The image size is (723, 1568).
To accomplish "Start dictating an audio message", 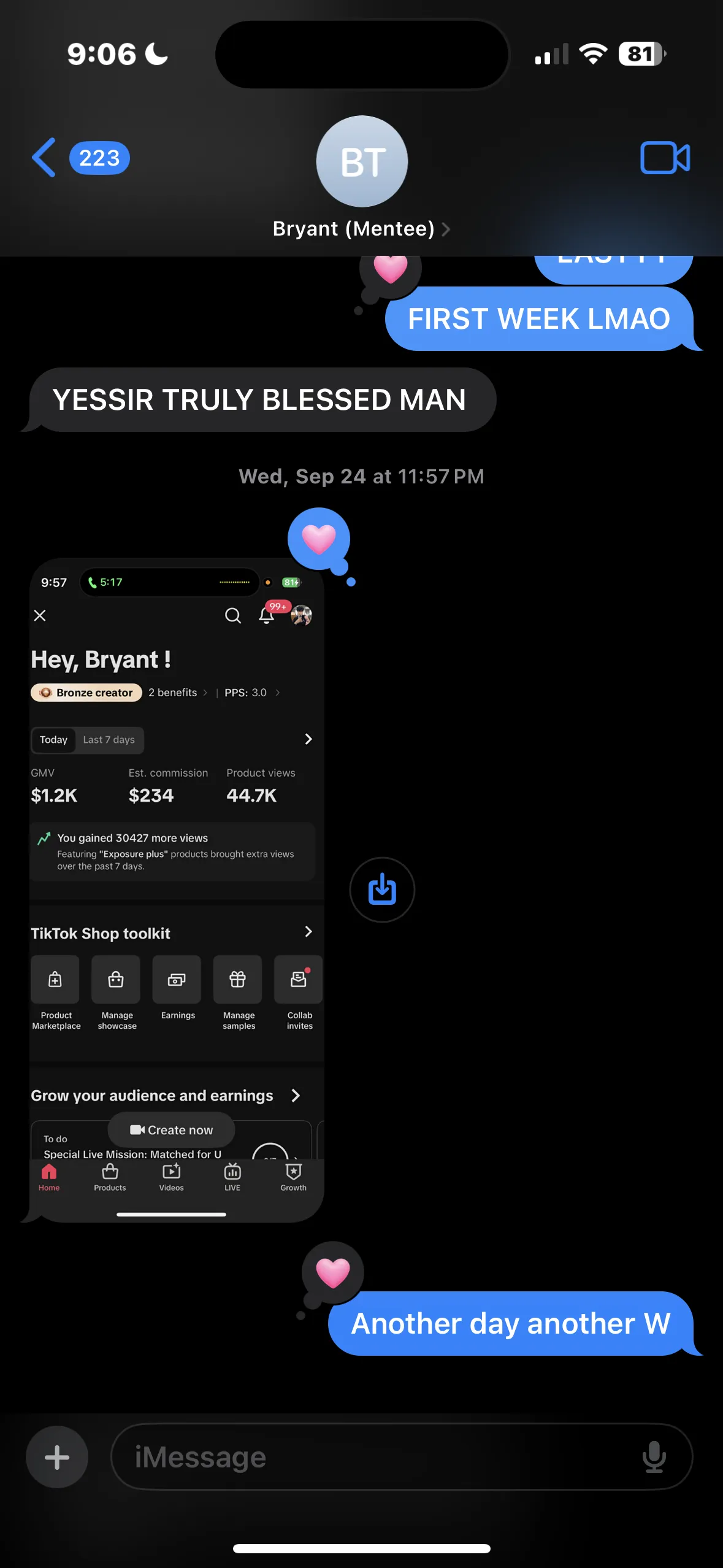I will (x=654, y=1457).
